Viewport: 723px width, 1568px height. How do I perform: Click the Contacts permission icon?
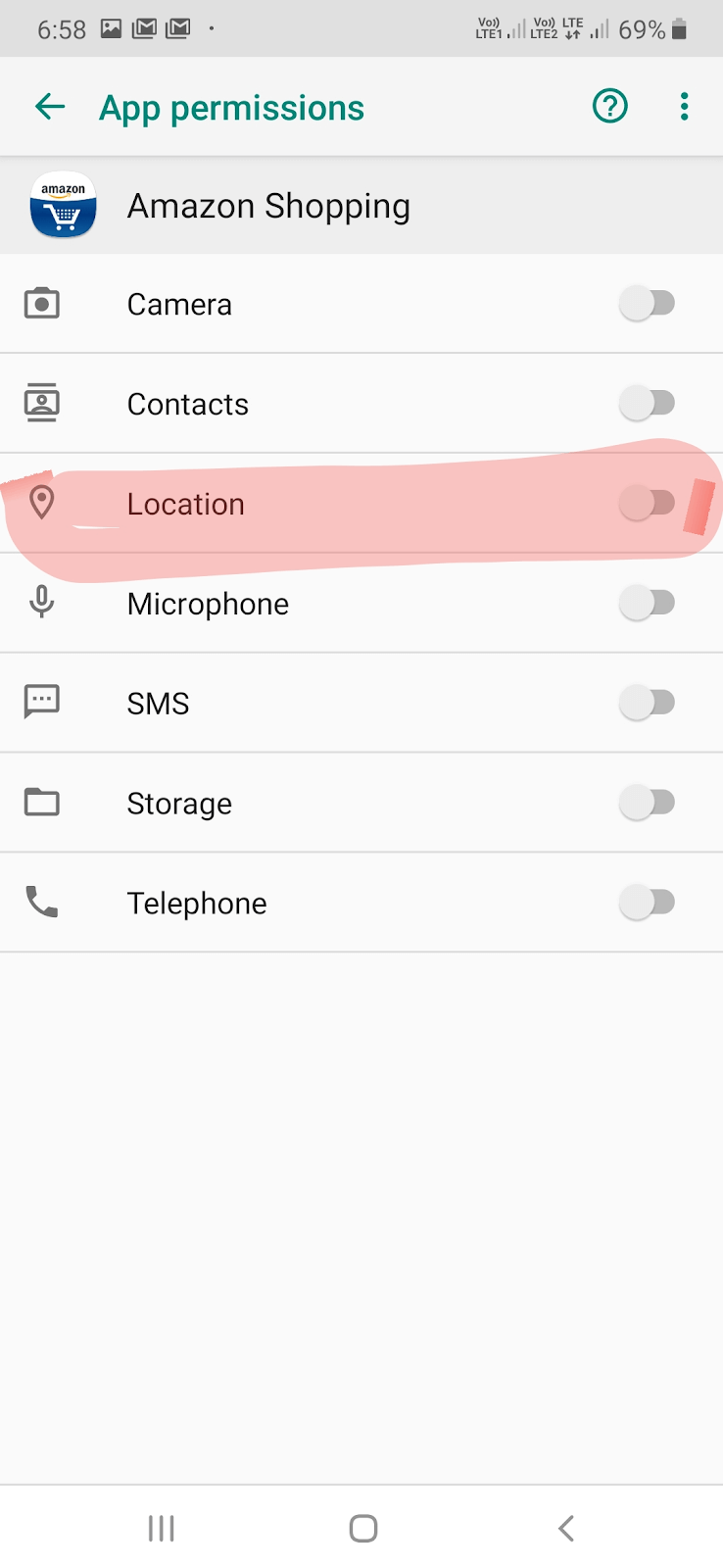(41, 403)
